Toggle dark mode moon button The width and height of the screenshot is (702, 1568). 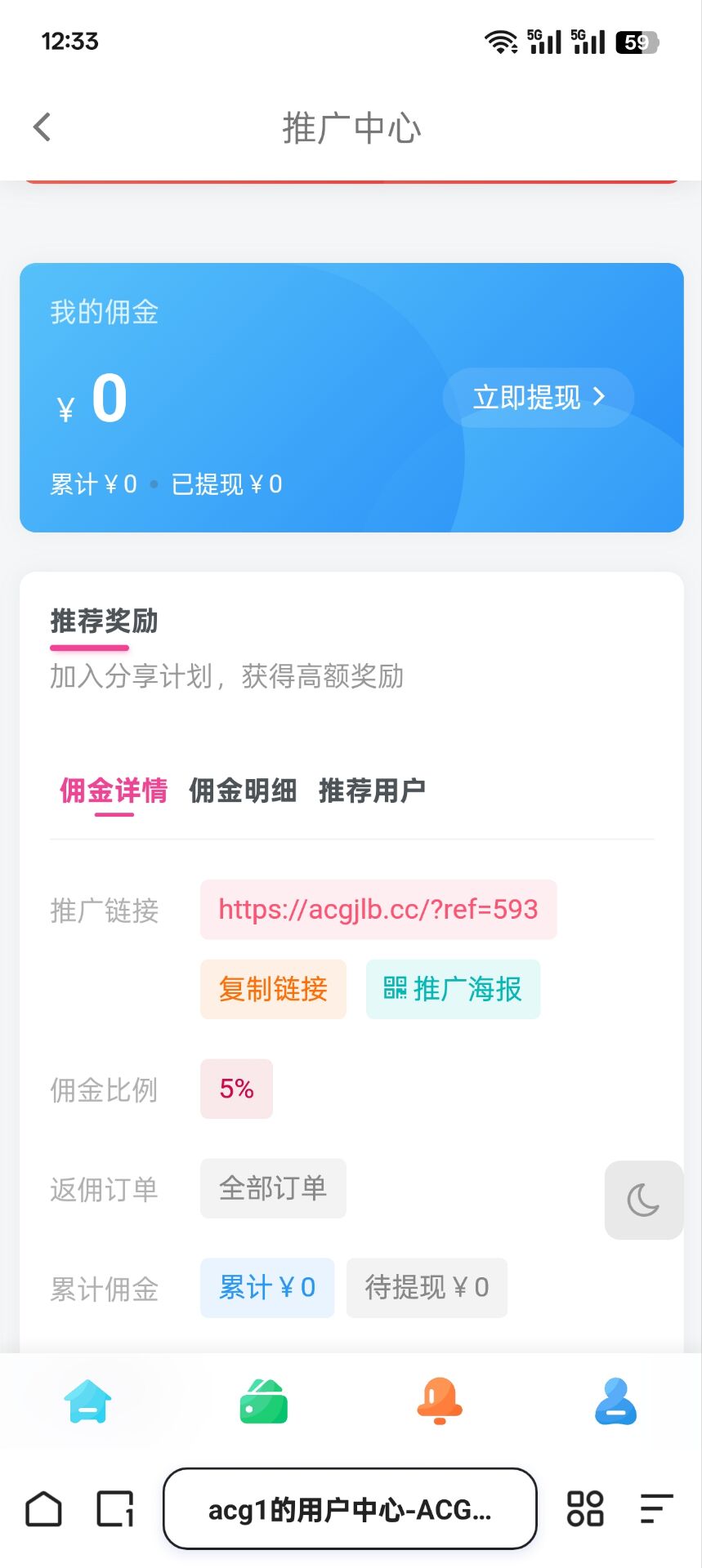coord(643,1200)
